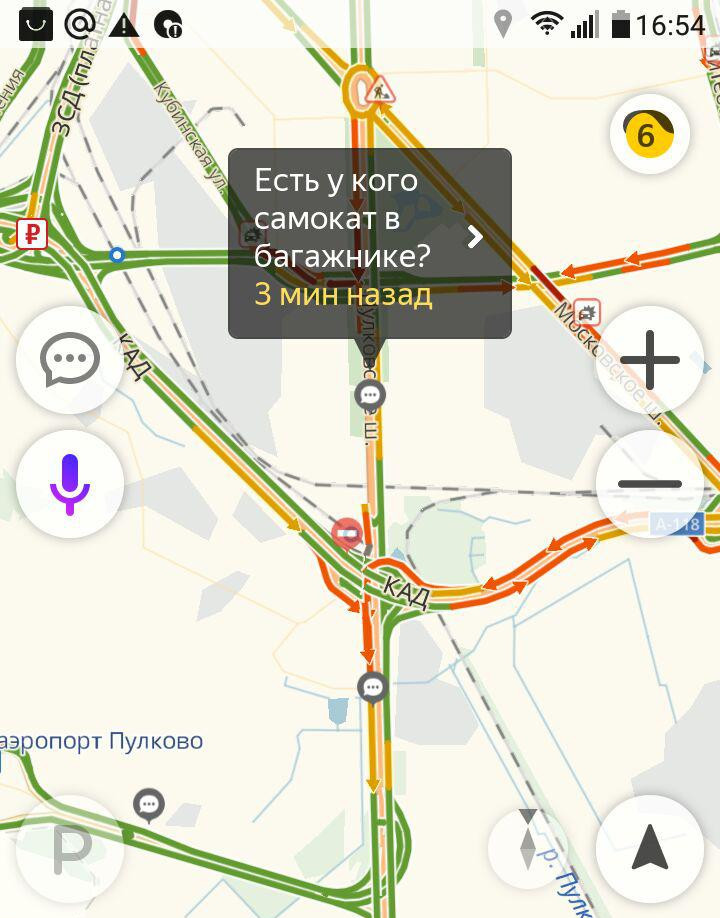
Task: Open the accident marker on Московское шоссе
Action: [x=588, y=313]
